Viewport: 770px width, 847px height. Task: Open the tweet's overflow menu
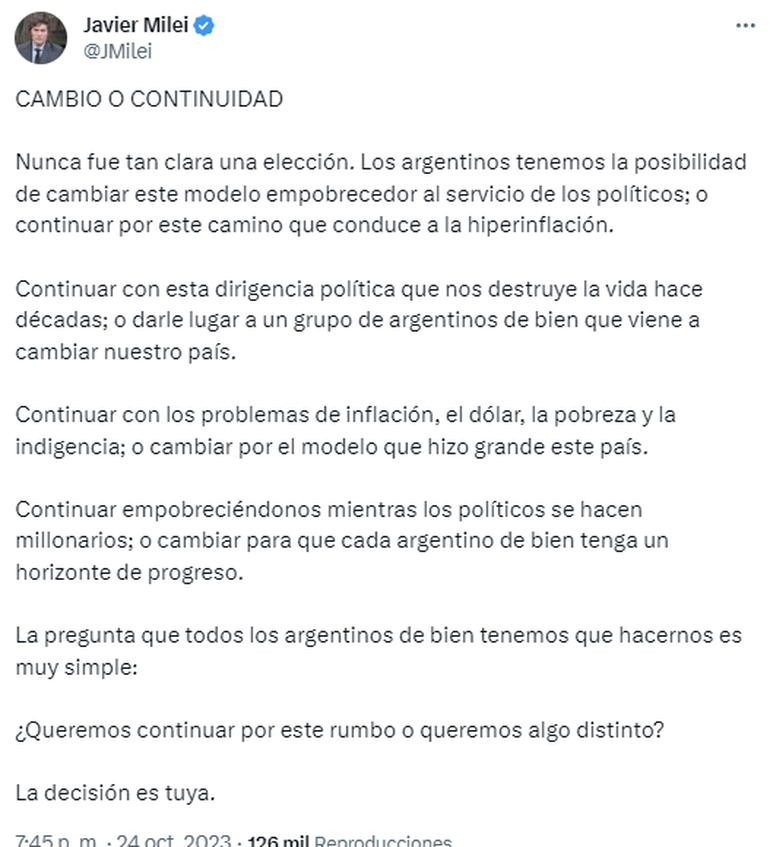point(745,26)
